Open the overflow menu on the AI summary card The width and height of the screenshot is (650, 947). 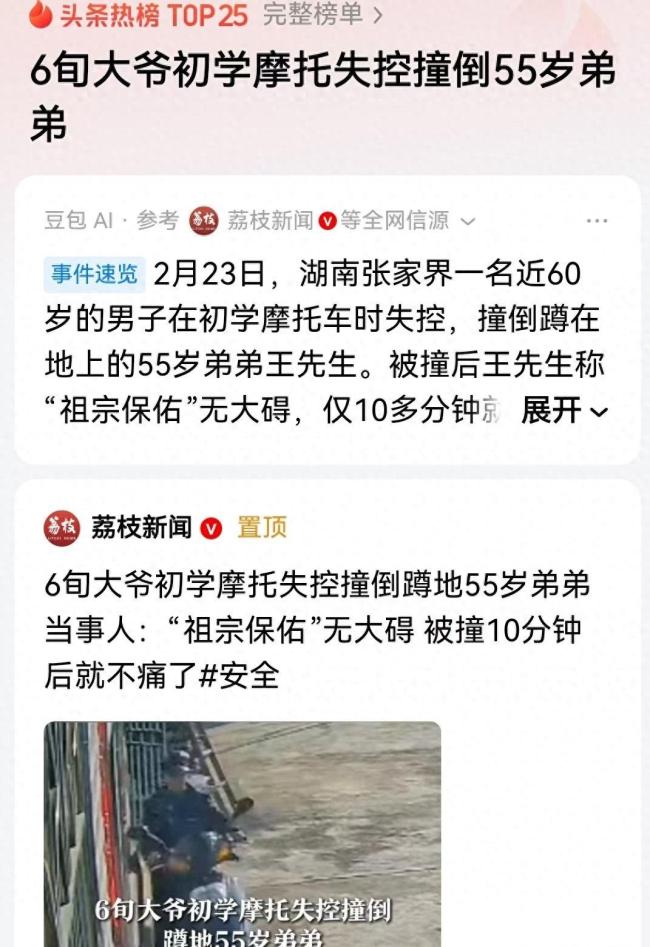coord(597,221)
